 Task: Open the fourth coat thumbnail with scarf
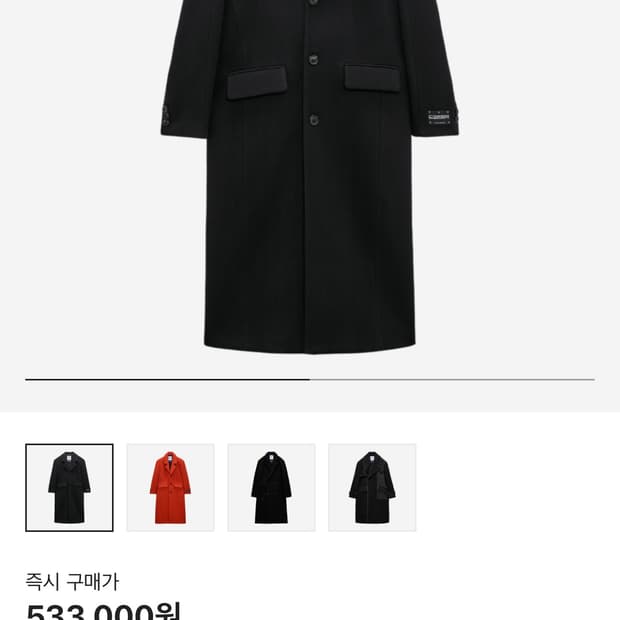coord(372,487)
